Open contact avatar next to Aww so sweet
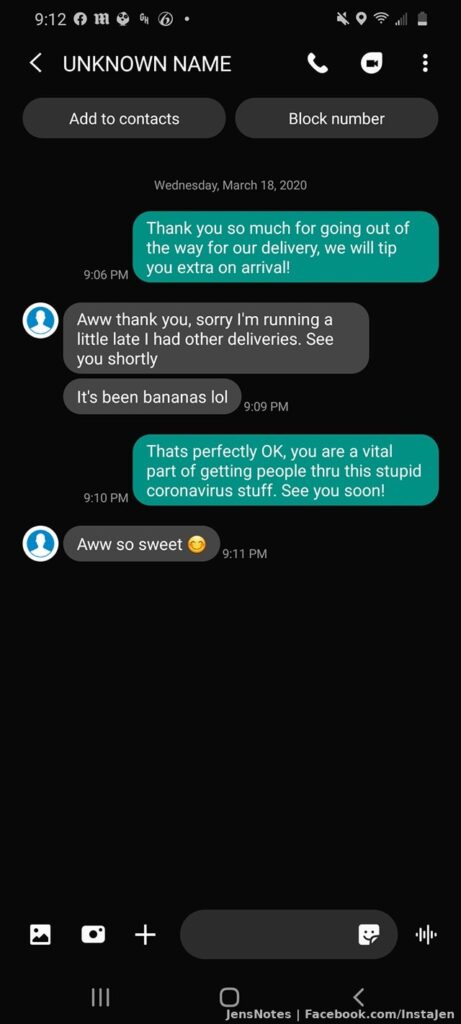461x1024 pixels. click(x=40, y=543)
